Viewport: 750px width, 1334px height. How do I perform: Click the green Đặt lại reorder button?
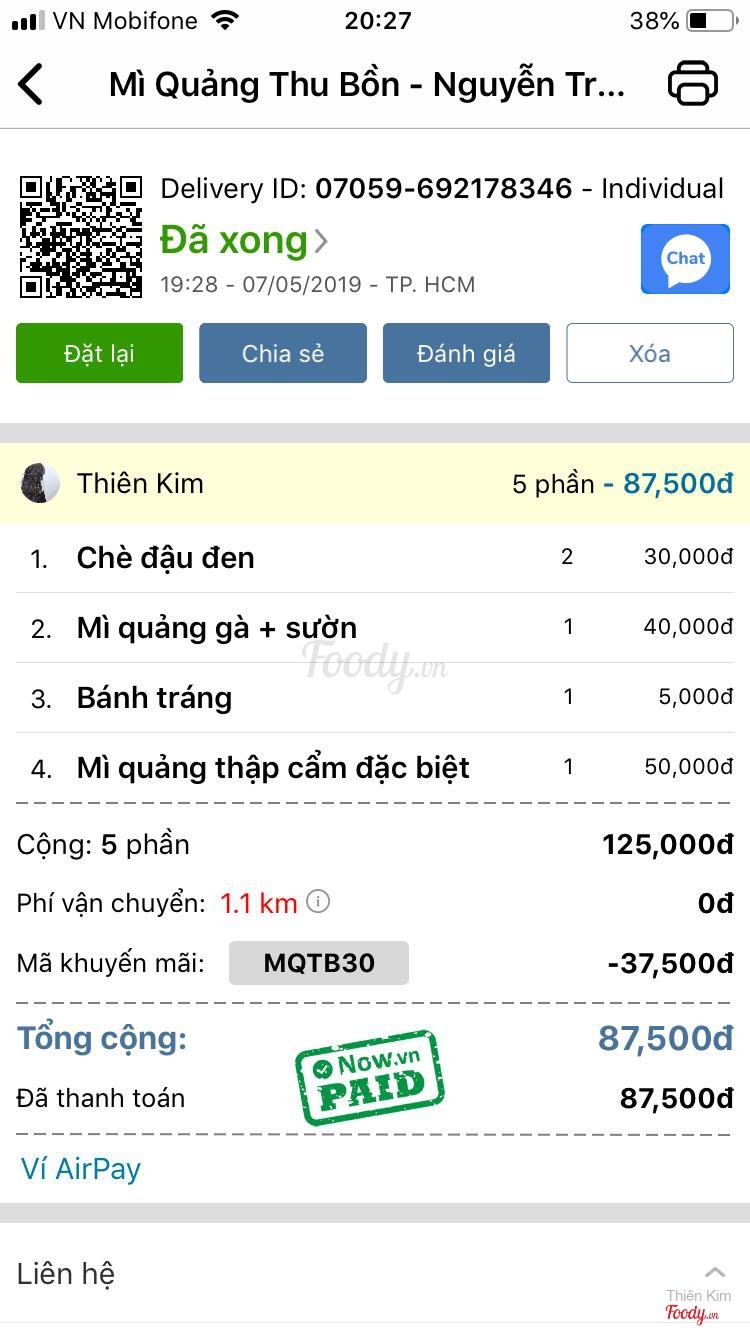tap(99, 352)
